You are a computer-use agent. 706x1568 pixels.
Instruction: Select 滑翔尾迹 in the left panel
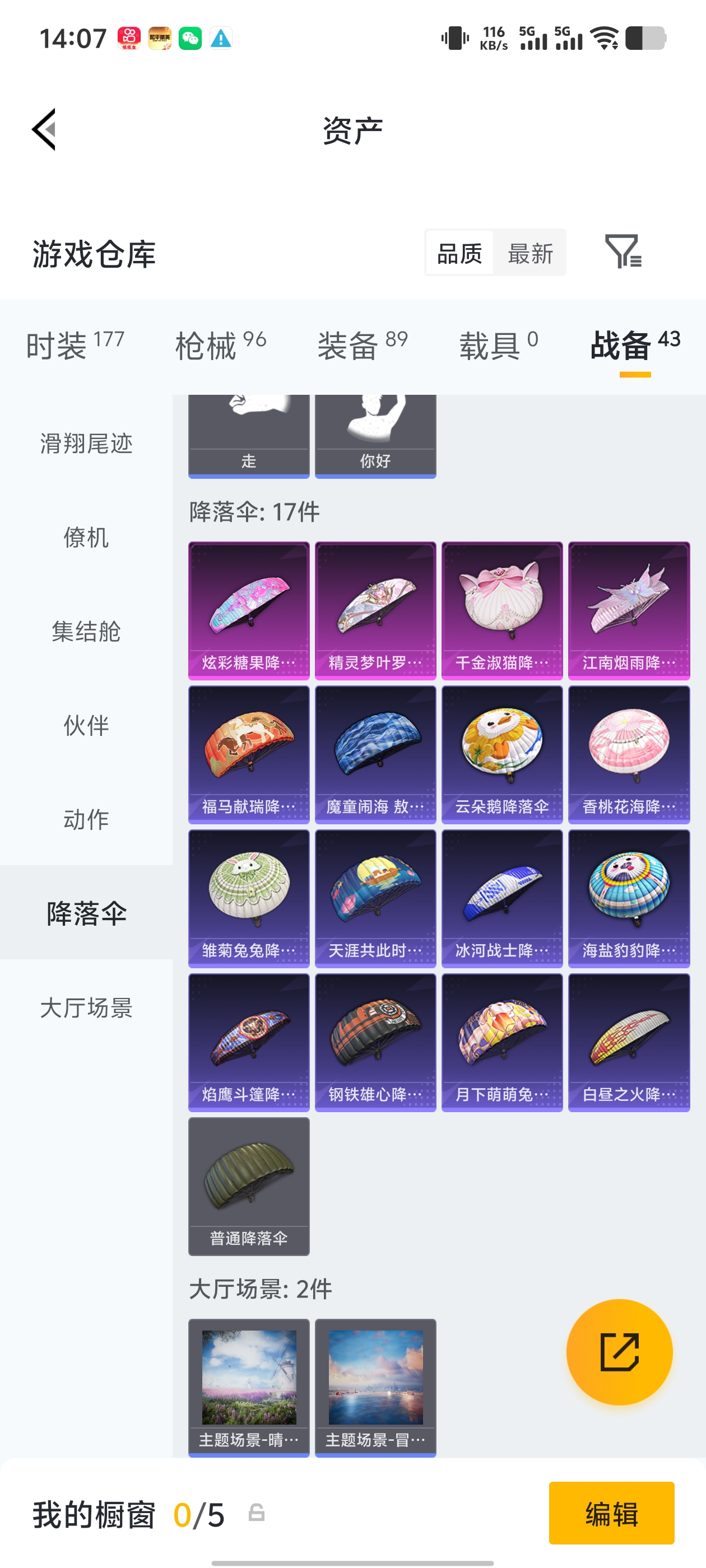pos(86,444)
